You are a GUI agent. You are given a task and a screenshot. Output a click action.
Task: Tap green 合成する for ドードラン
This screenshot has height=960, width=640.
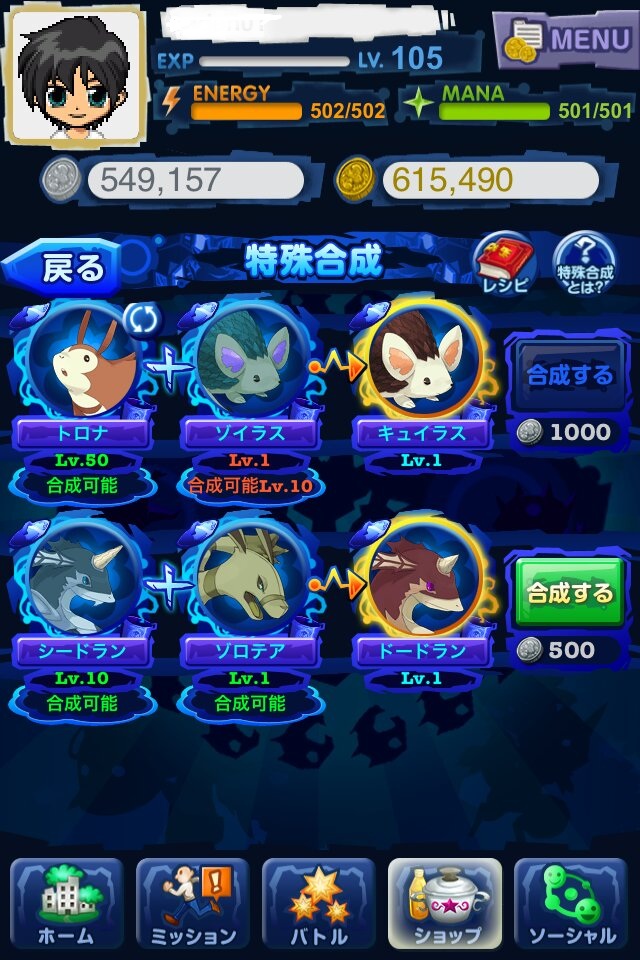tap(569, 592)
